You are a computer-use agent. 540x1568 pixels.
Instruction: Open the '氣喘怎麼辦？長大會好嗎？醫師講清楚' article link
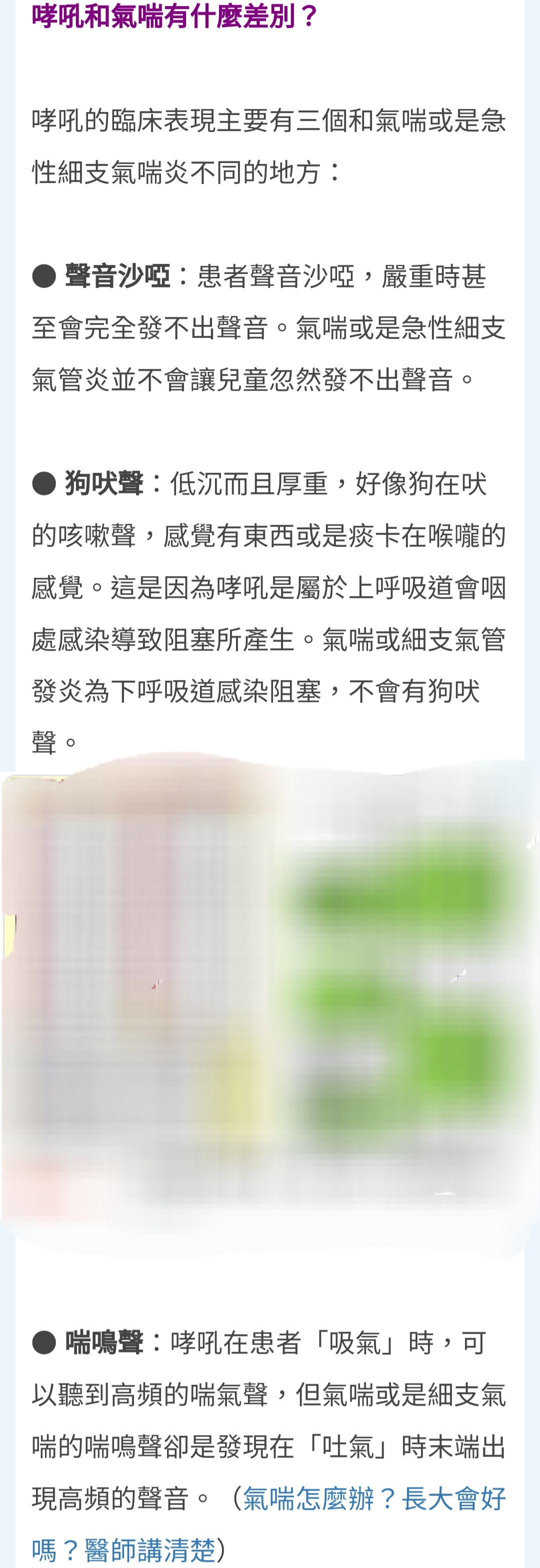coord(373,1498)
